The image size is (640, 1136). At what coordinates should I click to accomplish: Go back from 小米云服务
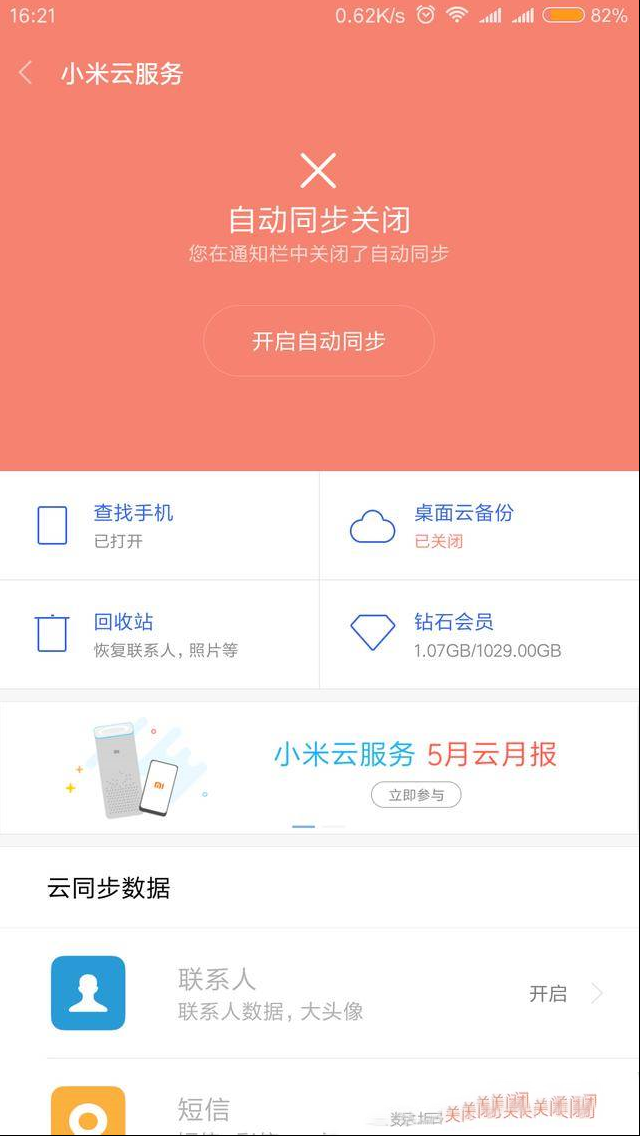26,73
